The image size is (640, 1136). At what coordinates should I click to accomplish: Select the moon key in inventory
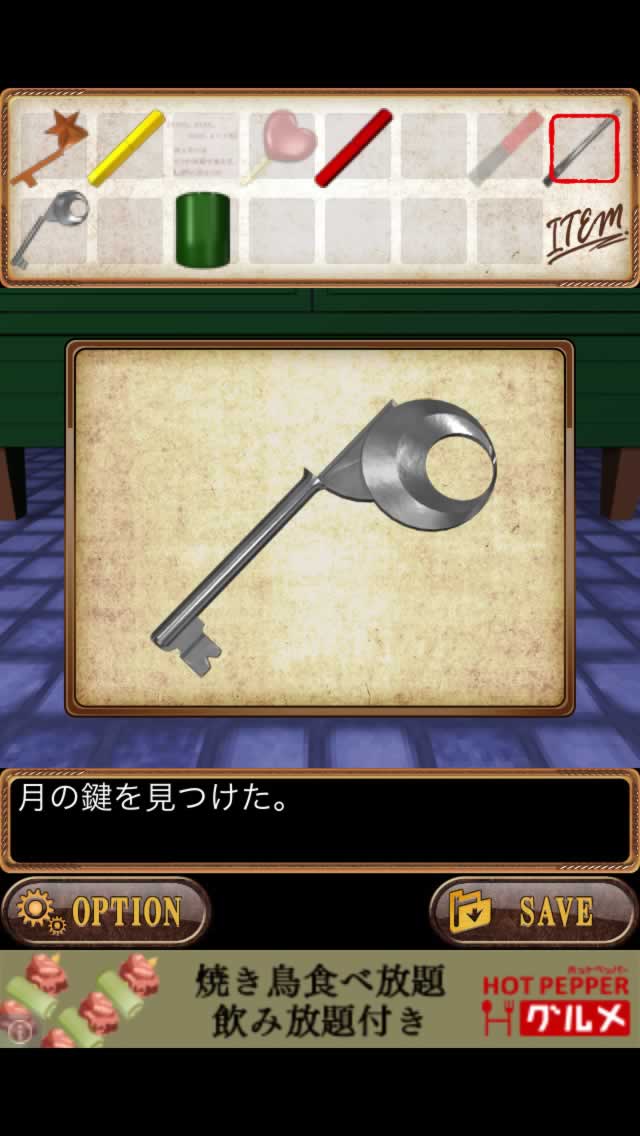point(51,229)
